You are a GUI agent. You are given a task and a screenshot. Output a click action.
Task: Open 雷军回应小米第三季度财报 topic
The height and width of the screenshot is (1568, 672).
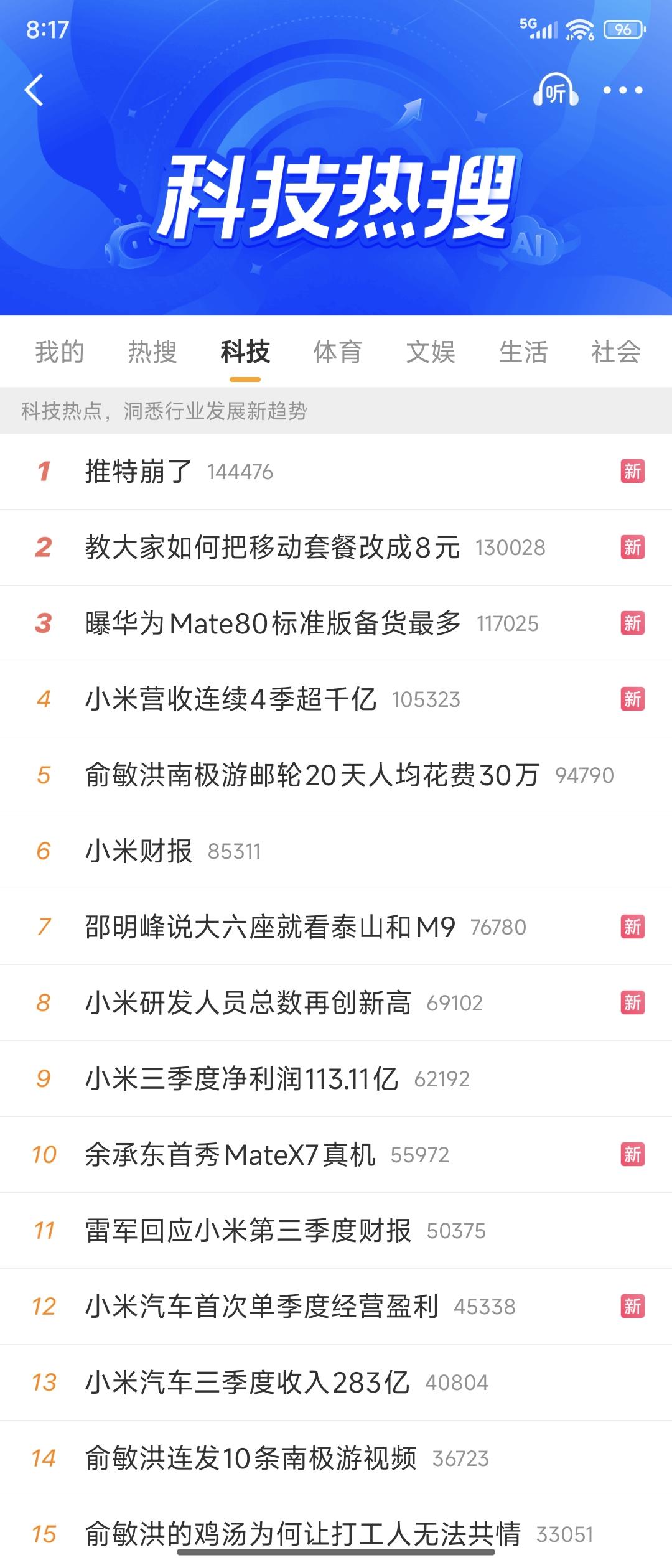pyautogui.click(x=249, y=1230)
